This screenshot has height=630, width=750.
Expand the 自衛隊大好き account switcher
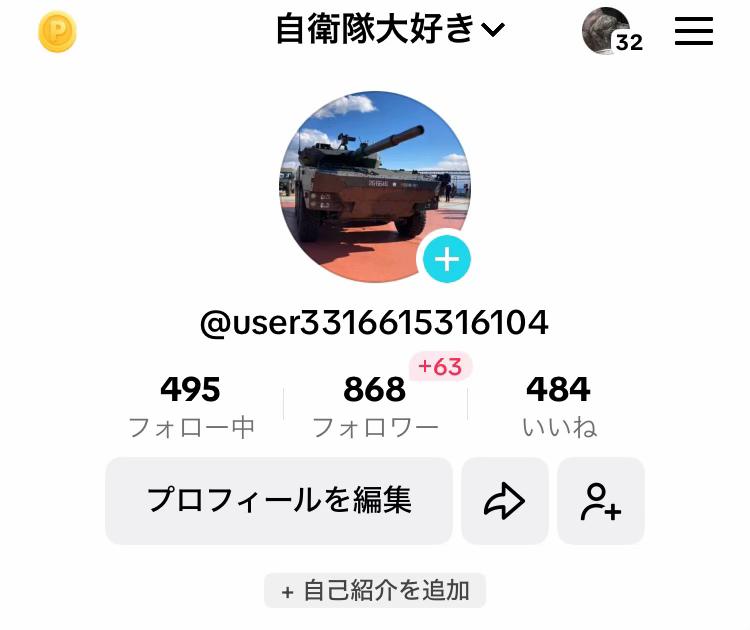click(390, 31)
